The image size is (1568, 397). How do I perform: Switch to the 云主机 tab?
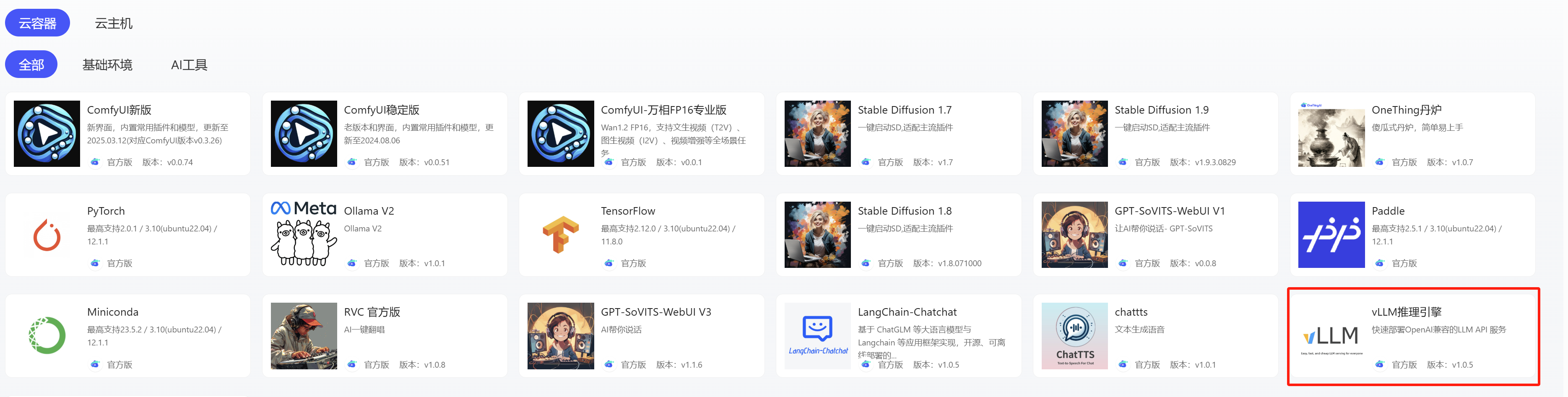[113, 23]
